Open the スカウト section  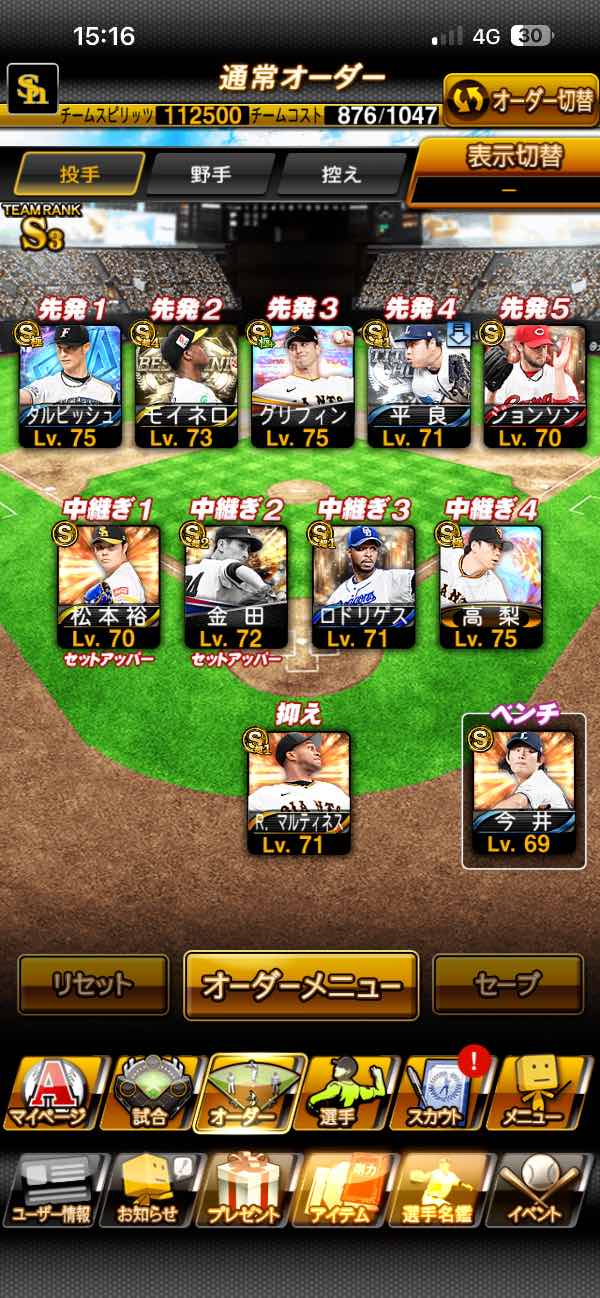click(x=447, y=1095)
